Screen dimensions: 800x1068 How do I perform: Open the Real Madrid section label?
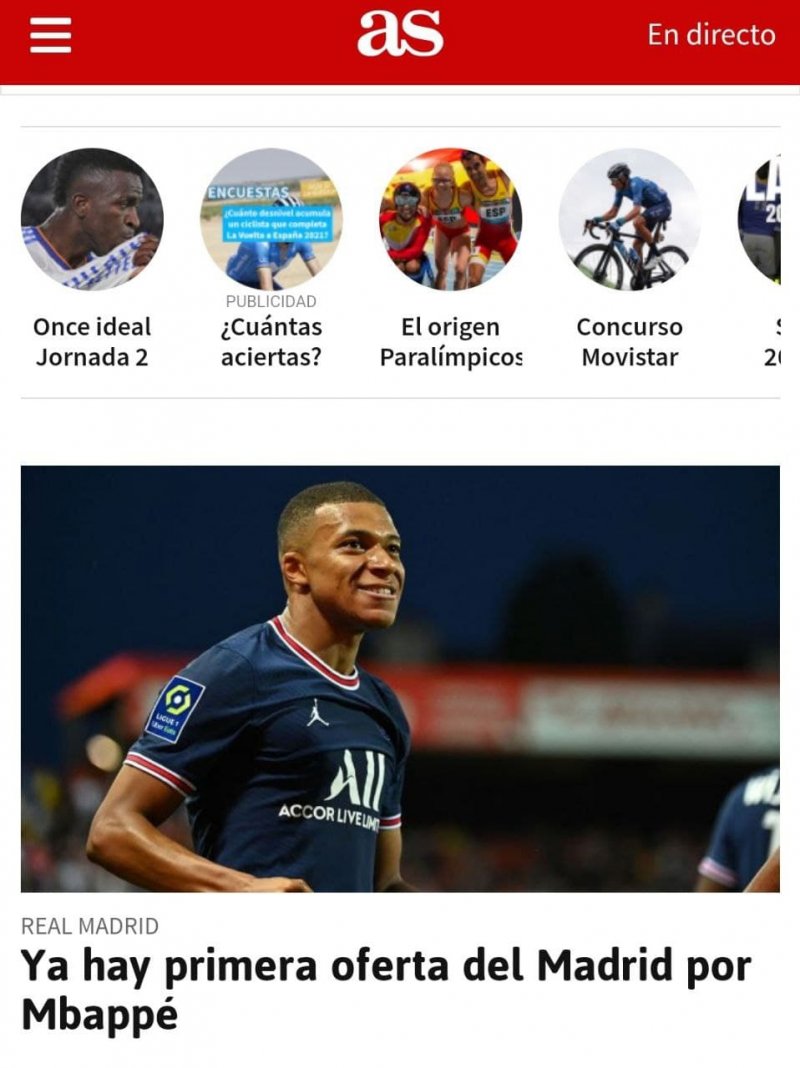pyautogui.click(x=90, y=926)
